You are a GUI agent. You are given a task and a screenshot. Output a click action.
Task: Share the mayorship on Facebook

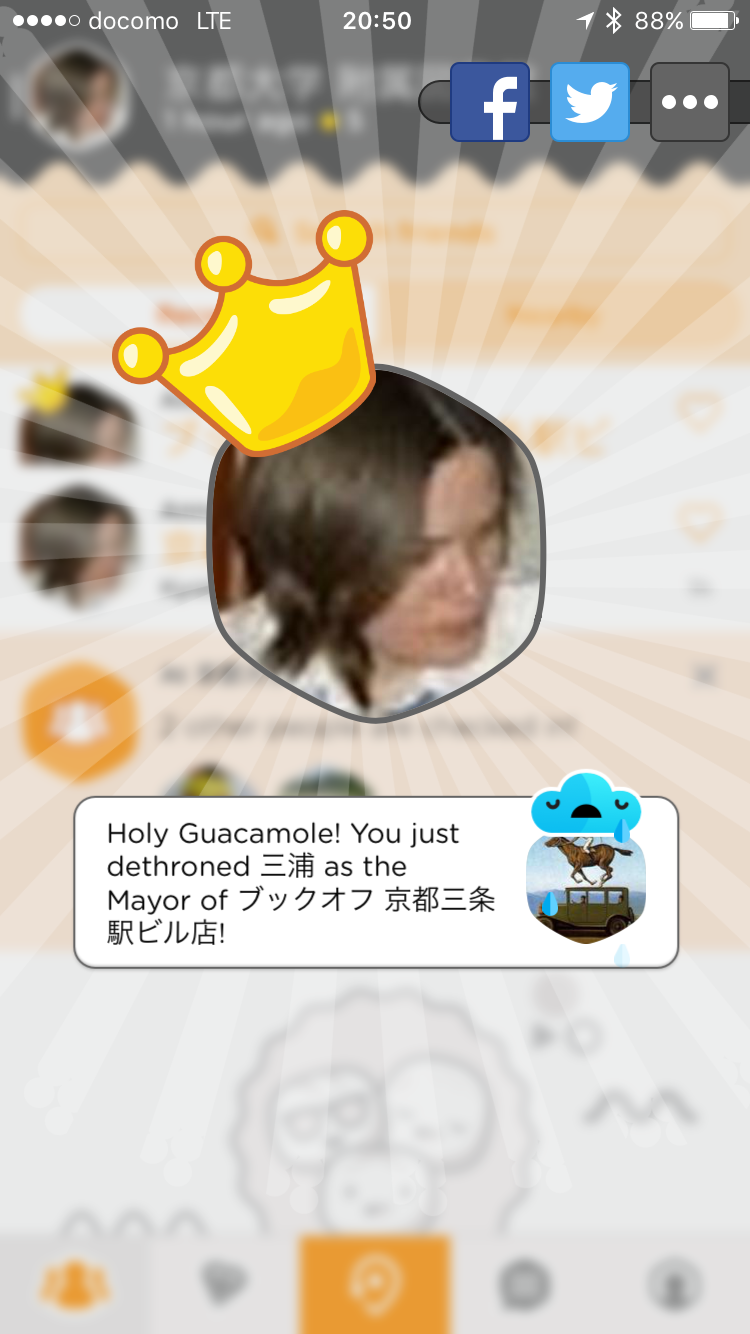coord(490,102)
